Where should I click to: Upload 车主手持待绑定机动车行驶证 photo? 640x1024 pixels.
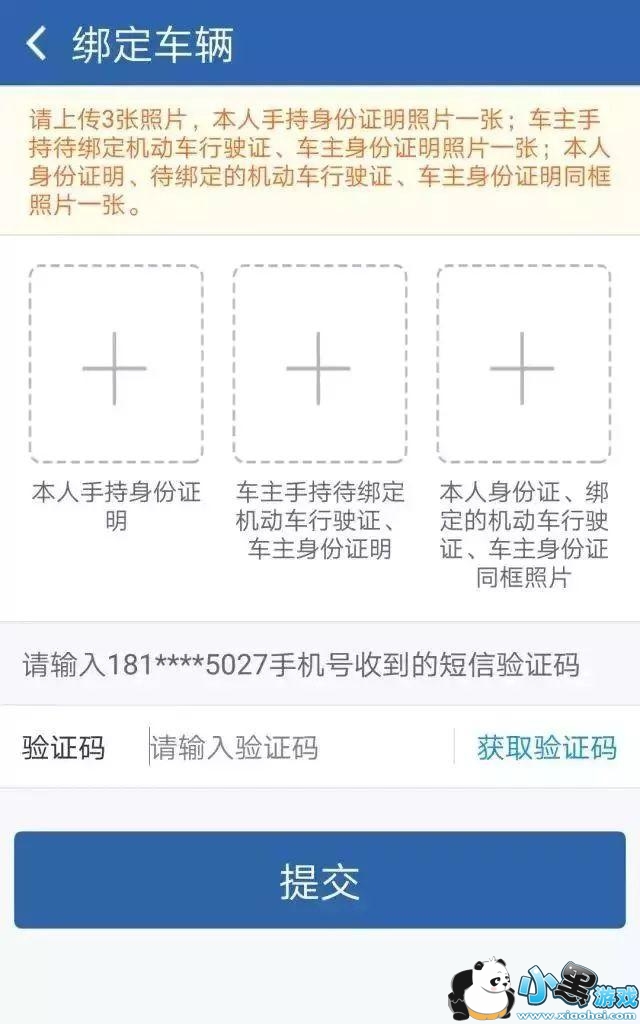319,364
